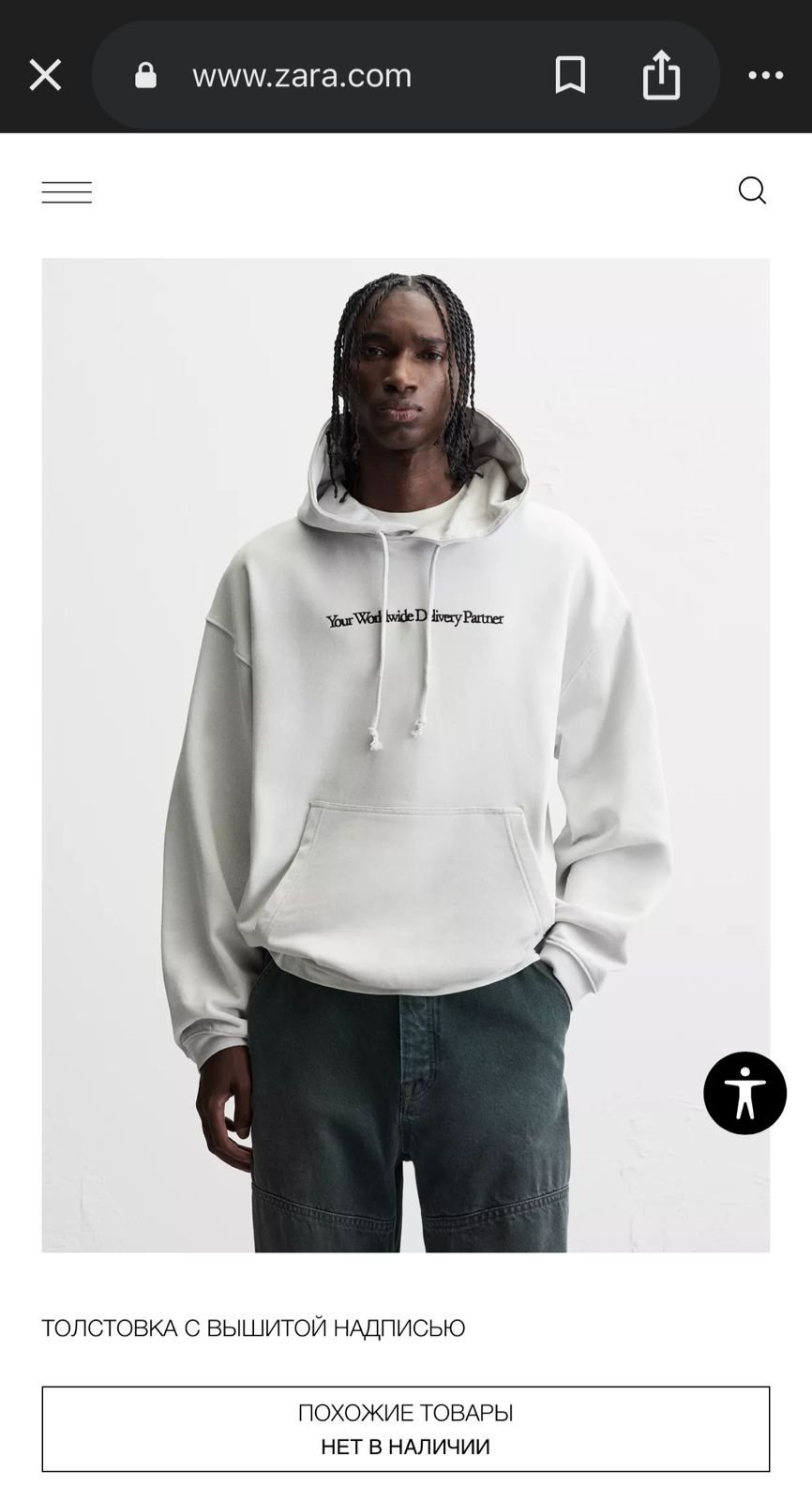This screenshot has width=812, height=1501.
Task: Bookmark this Zara page
Action: (x=570, y=75)
